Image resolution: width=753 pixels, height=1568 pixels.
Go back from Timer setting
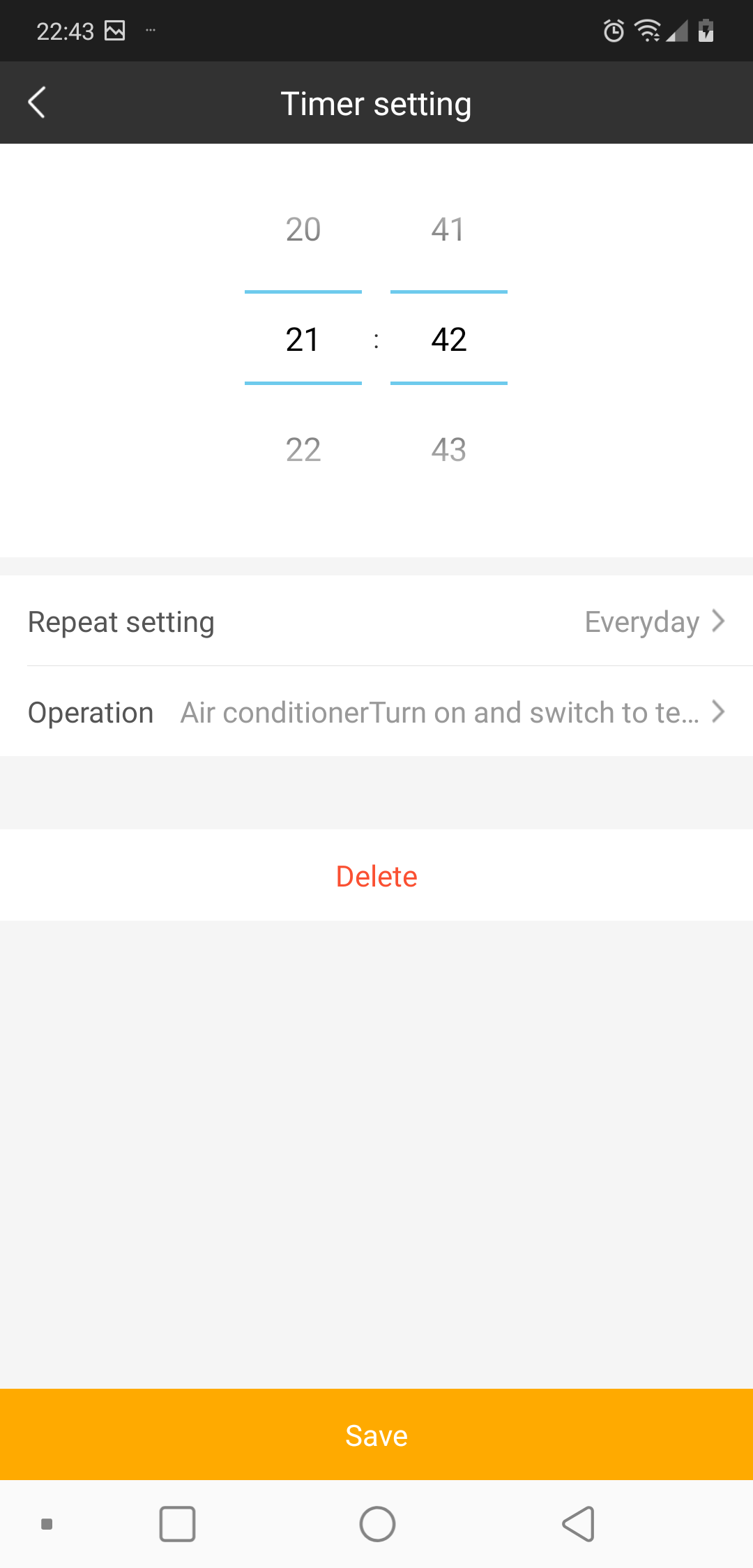(37, 103)
